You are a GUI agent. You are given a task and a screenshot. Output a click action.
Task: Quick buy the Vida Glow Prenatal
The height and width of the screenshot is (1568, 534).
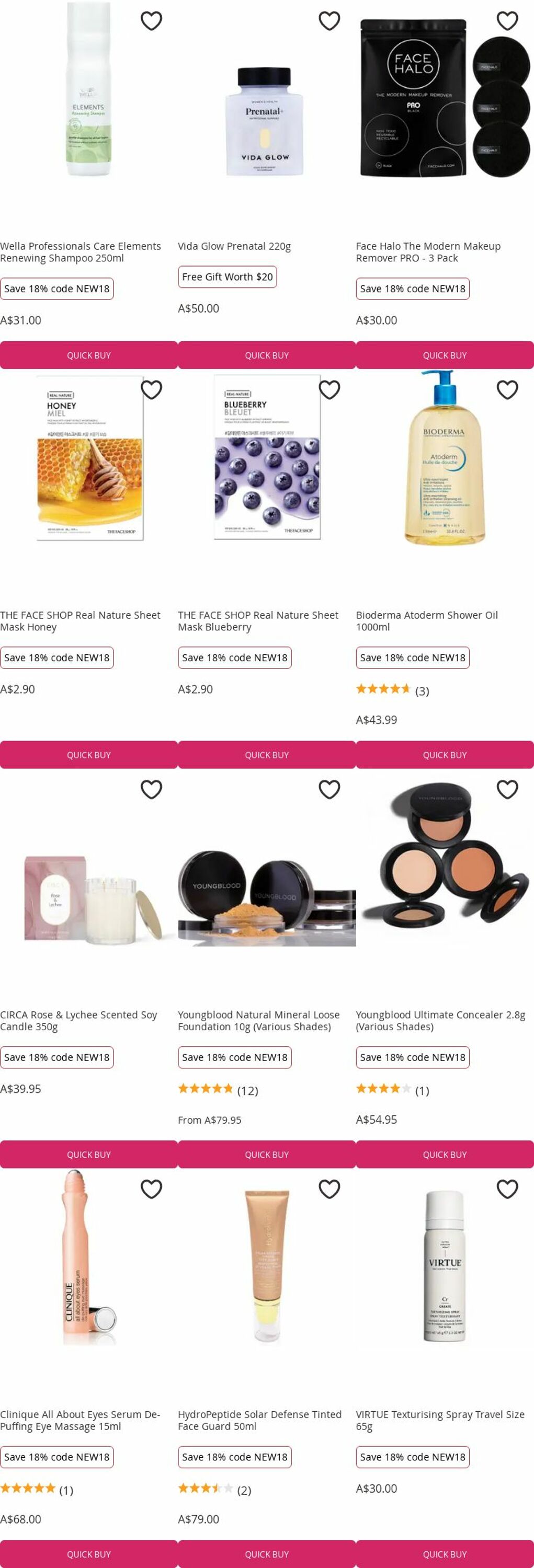[x=266, y=355]
